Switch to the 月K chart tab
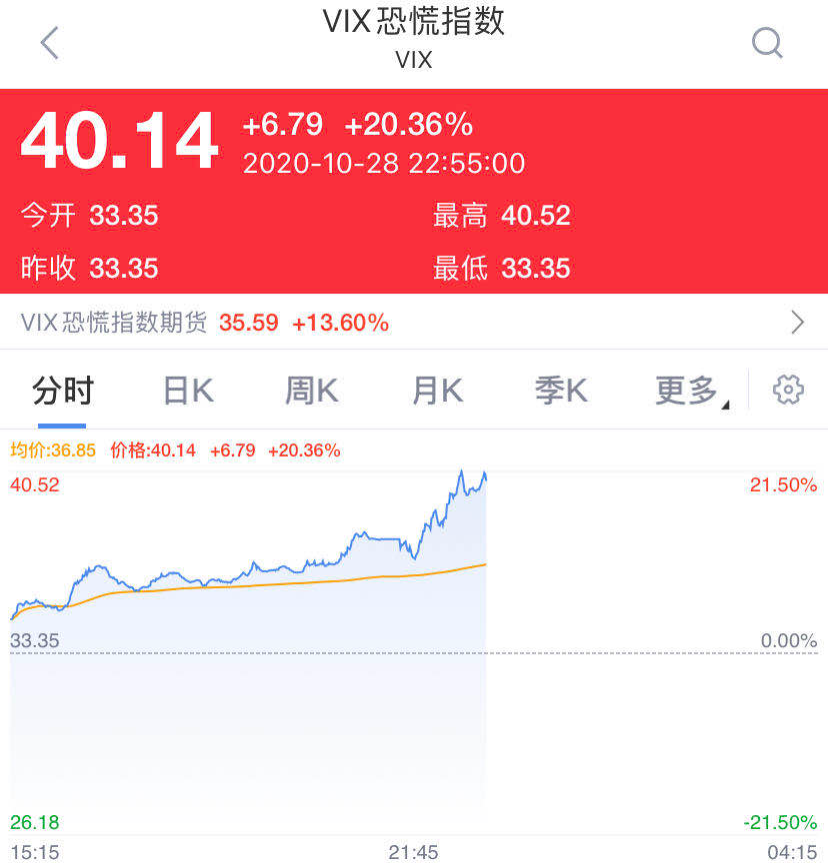 [x=437, y=391]
